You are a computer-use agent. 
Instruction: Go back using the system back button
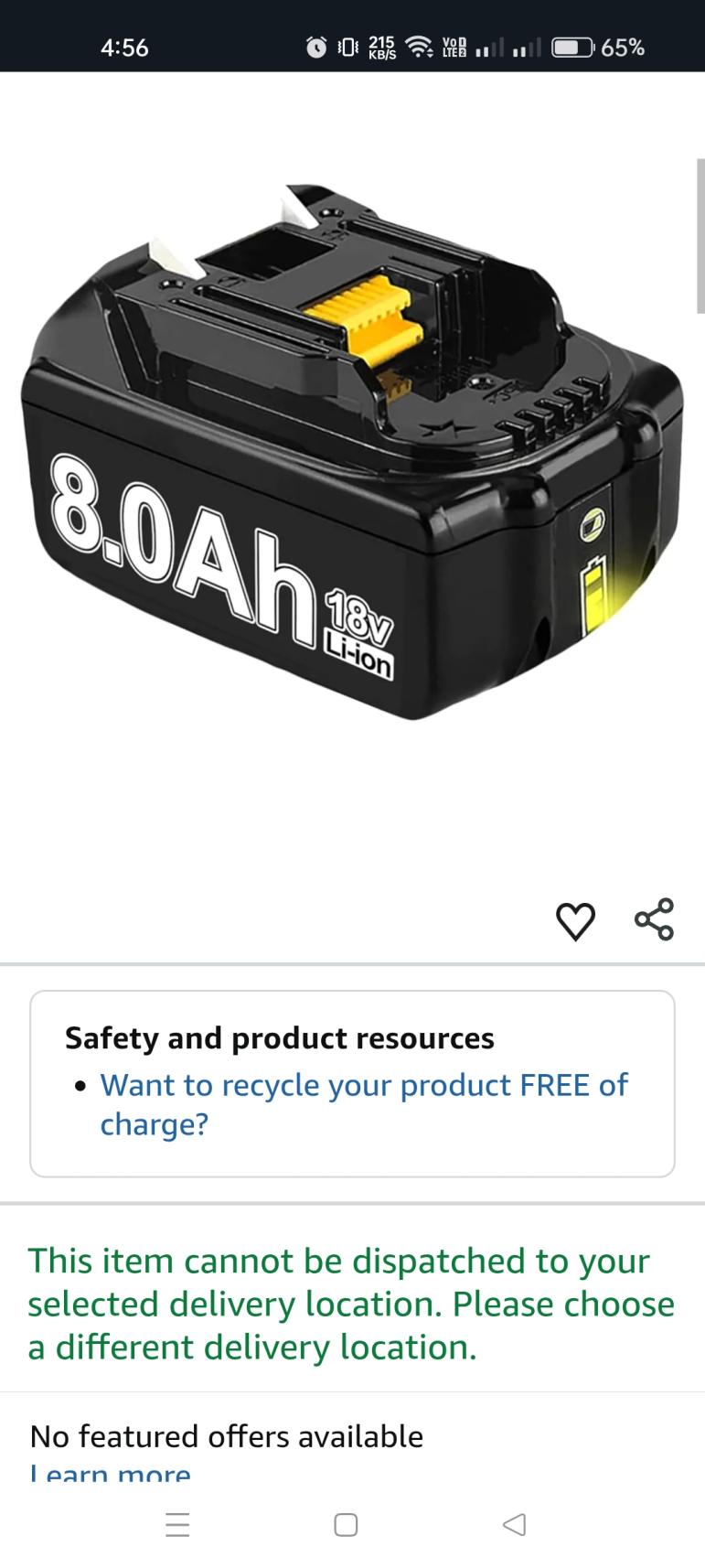515,1524
